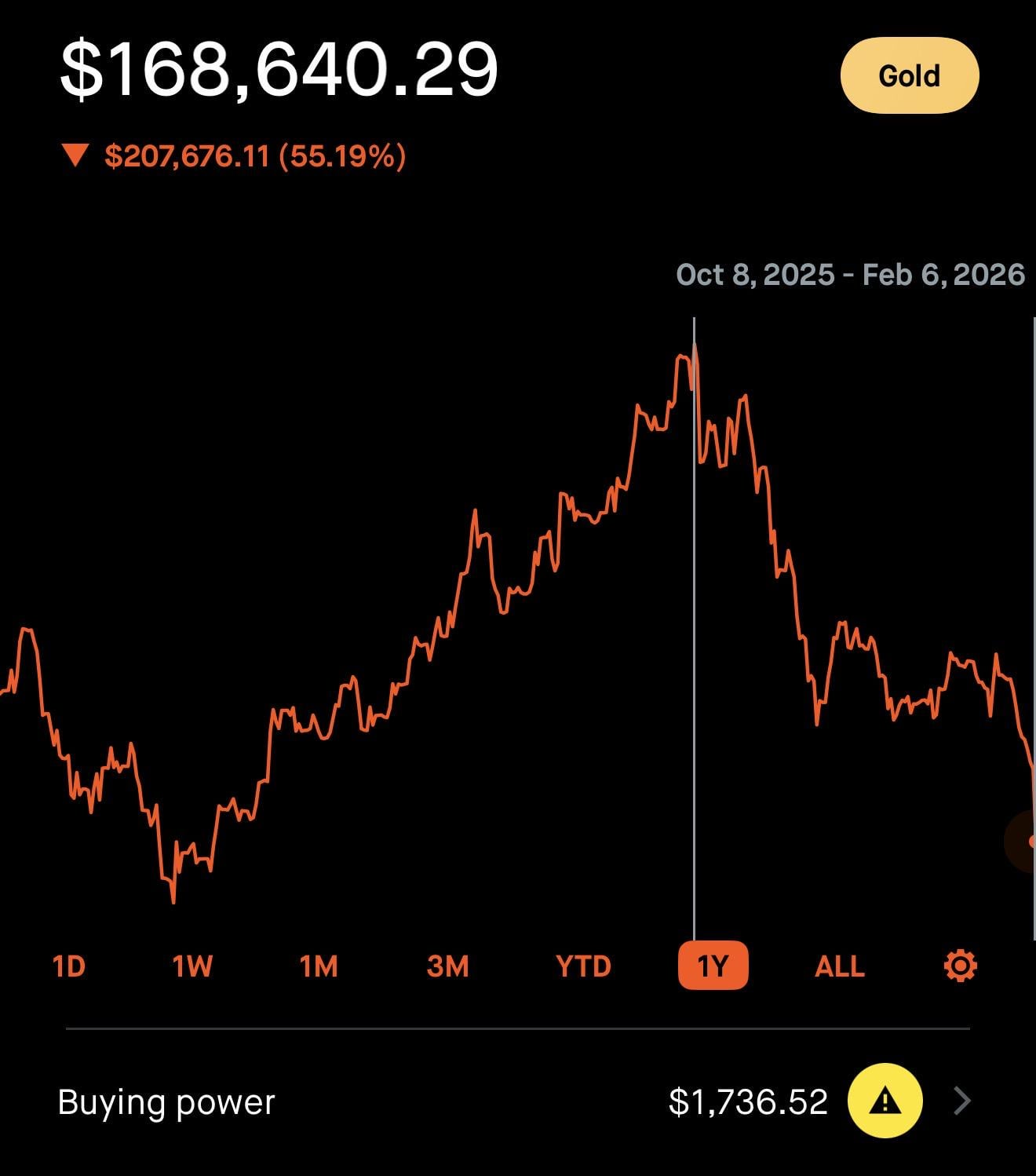
Task: Open chart settings gear
Action: pos(960,966)
